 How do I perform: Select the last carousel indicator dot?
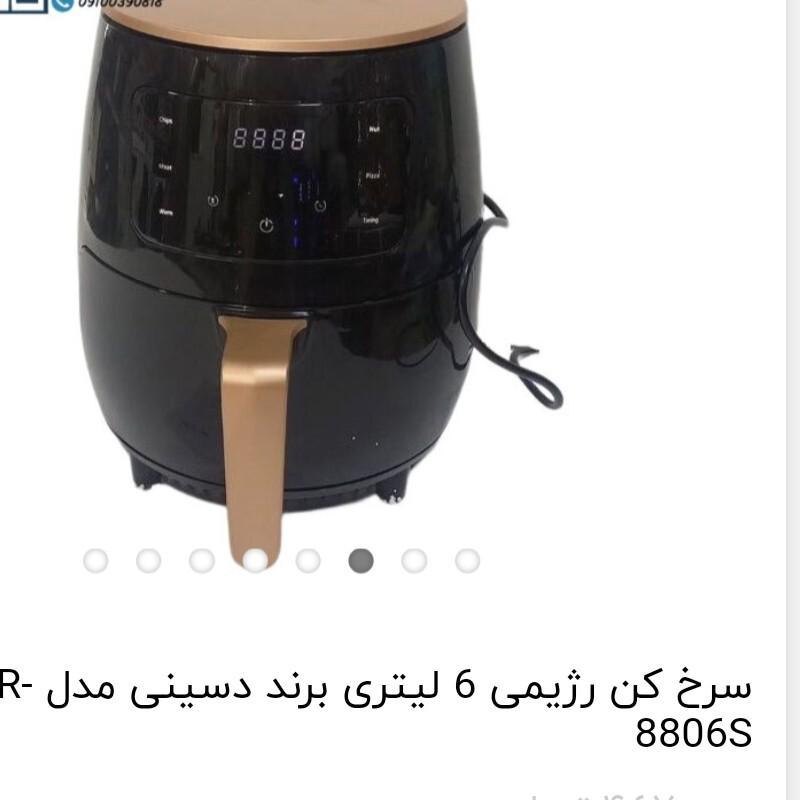click(467, 561)
